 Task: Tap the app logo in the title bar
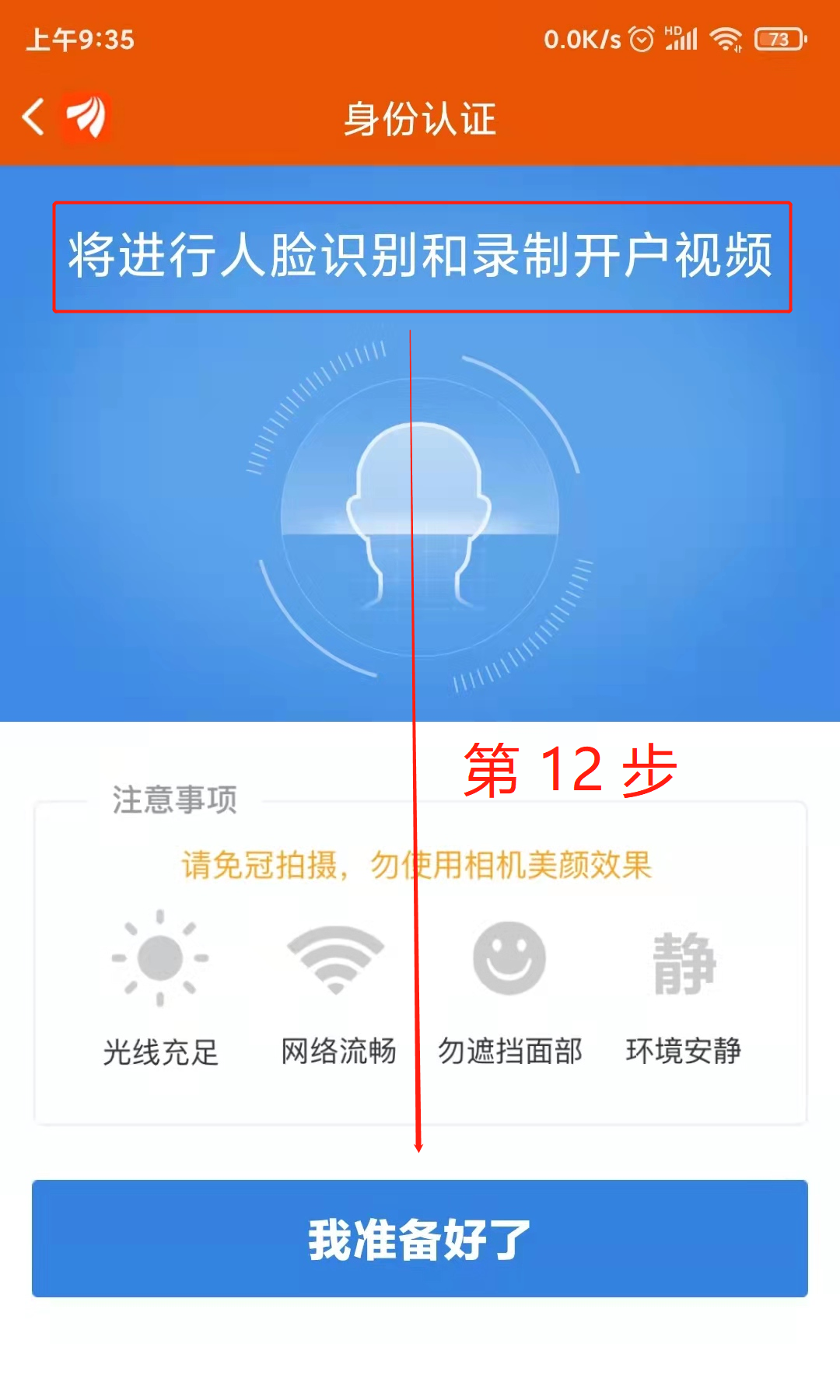point(88,117)
